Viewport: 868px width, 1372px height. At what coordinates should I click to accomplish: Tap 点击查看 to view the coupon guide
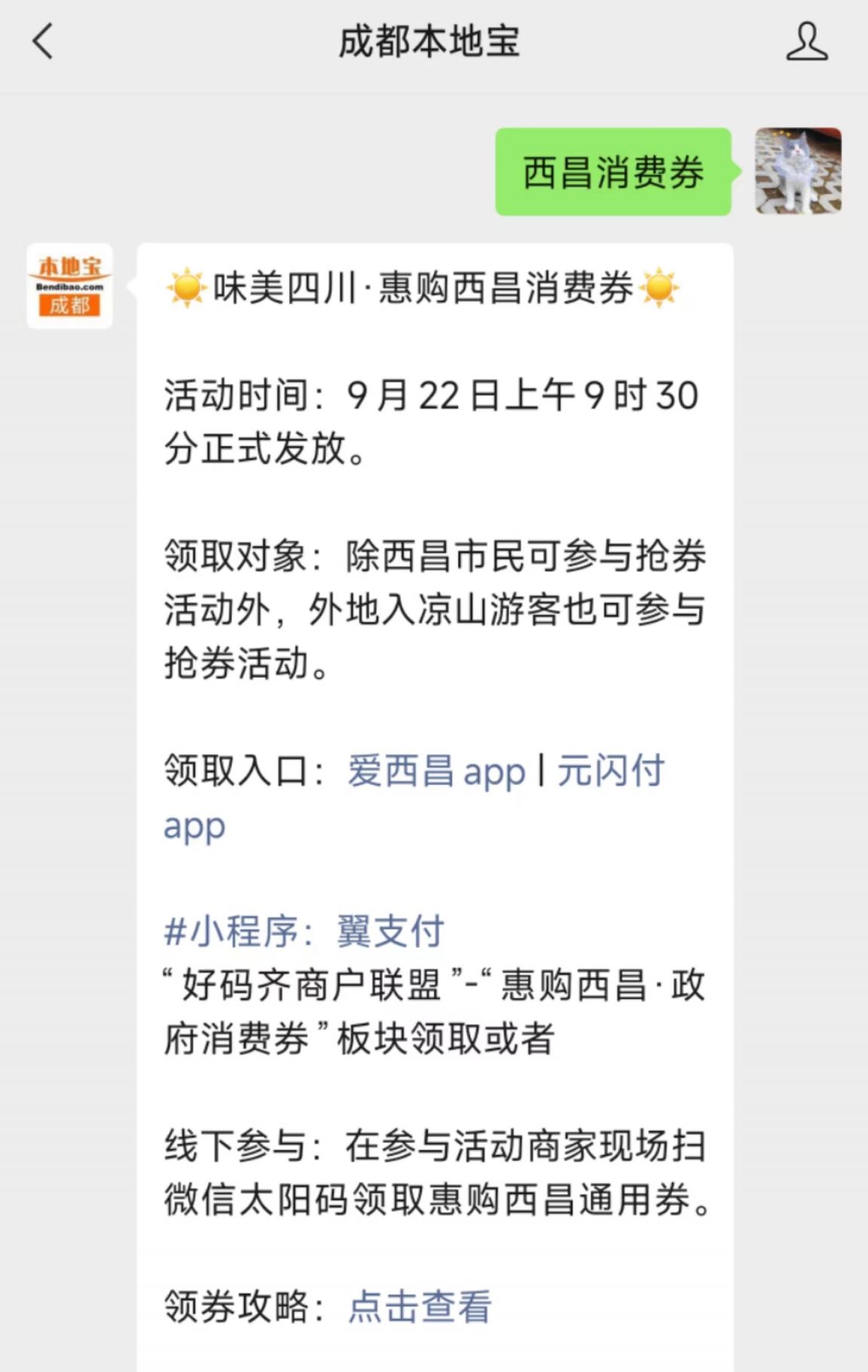pos(420,1306)
